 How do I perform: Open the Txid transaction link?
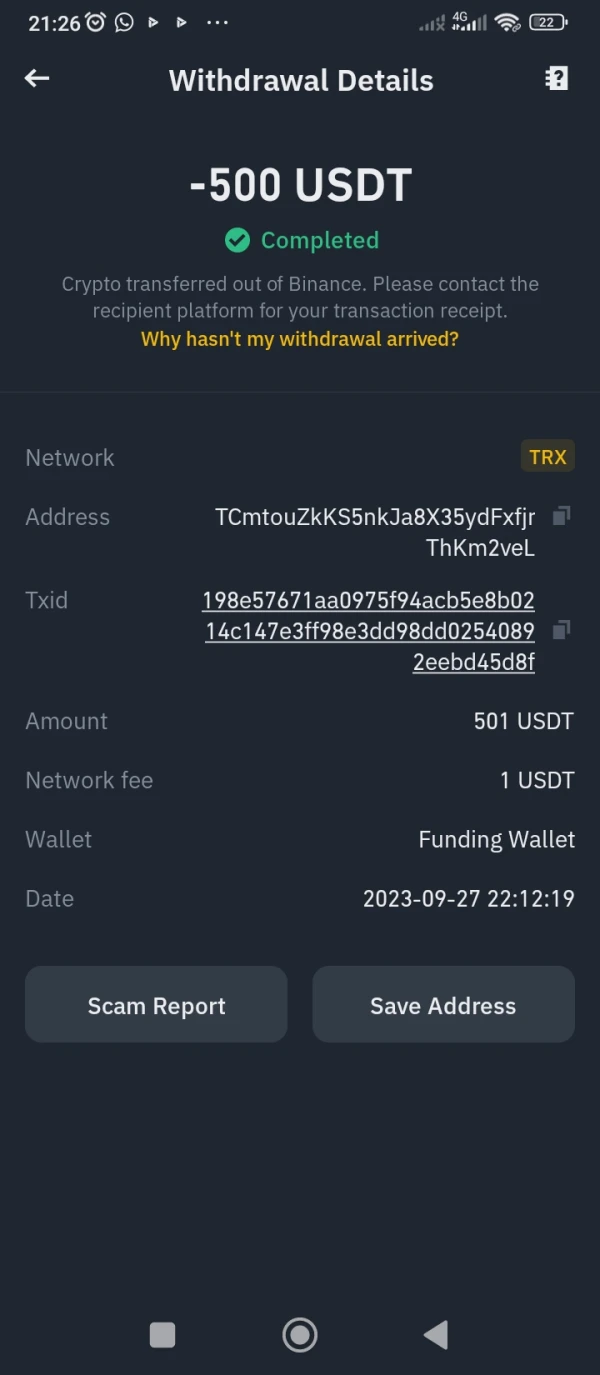click(369, 631)
